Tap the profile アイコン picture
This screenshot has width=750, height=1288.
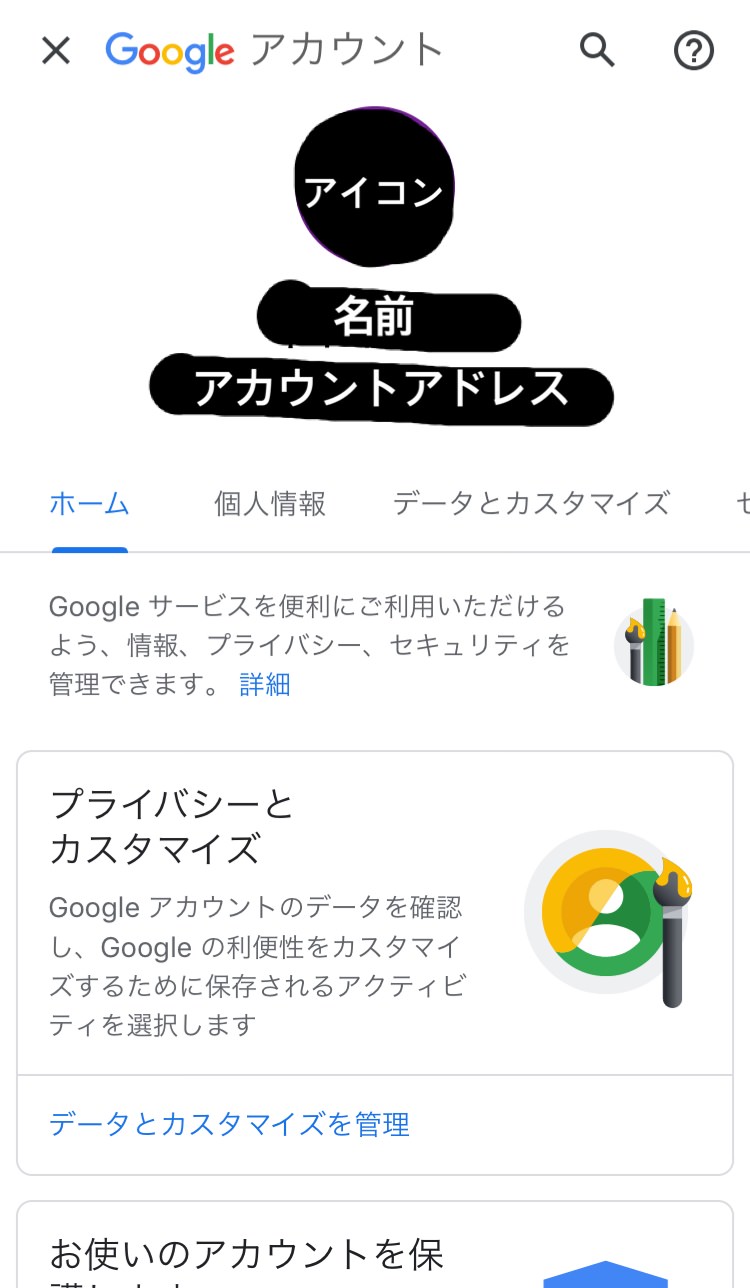(374, 188)
